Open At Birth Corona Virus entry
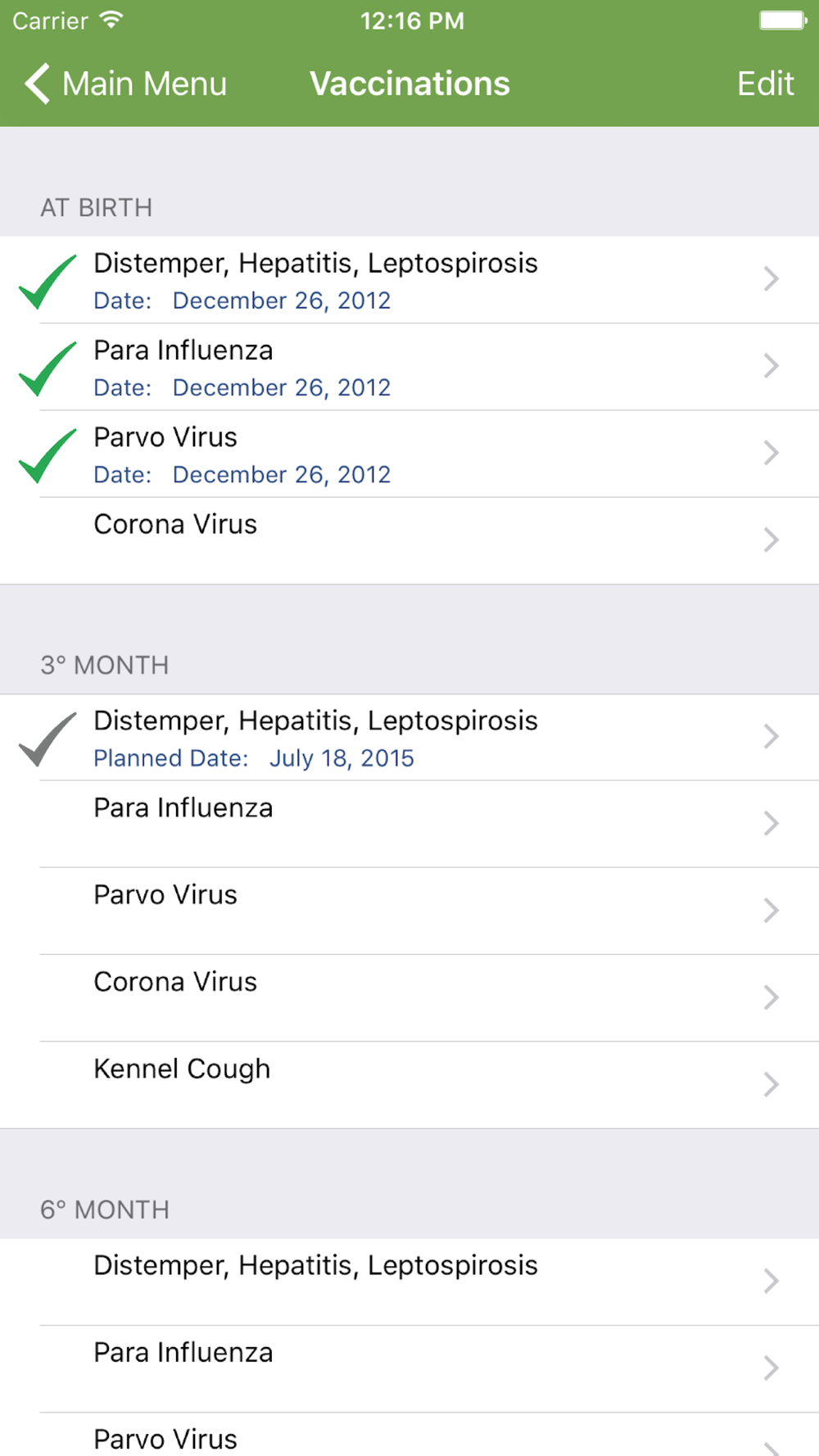Image resolution: width=819 pixels, height=1456 pixels. pyautogui.click(x=409, y=540)
